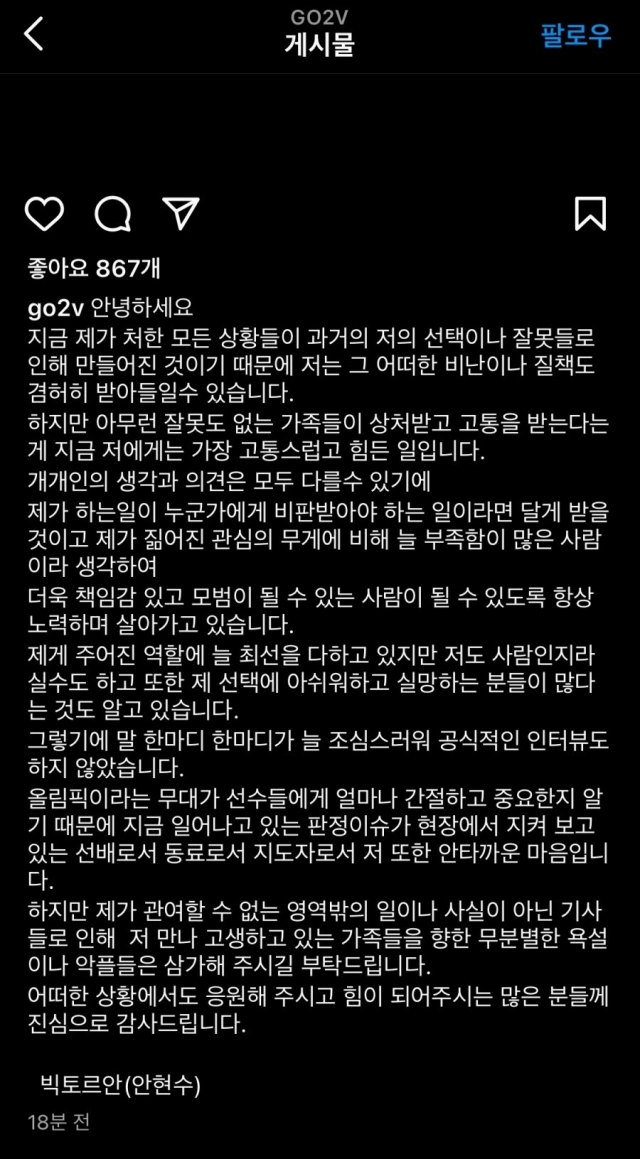
Task: Follow the GO2V account (팔로우)
Action: pos(575,35)
